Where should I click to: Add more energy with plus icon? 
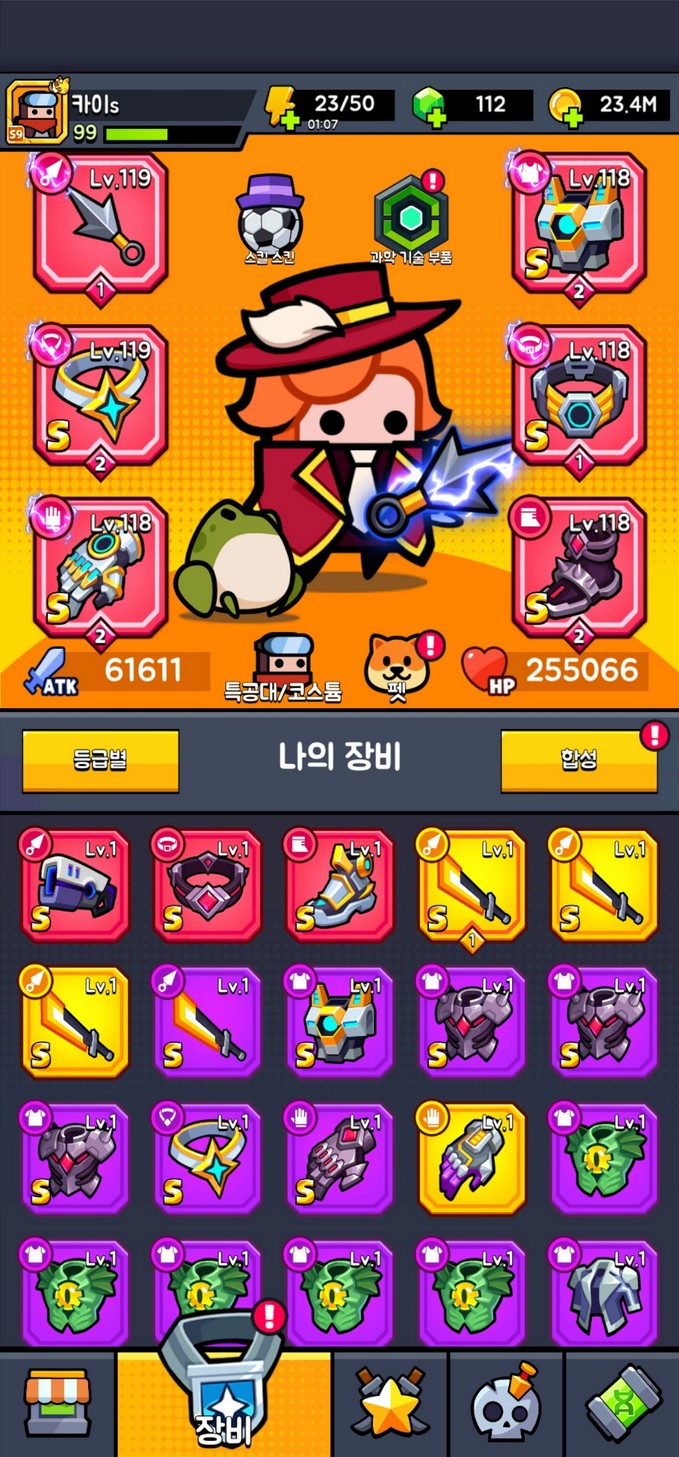(280, 118)
